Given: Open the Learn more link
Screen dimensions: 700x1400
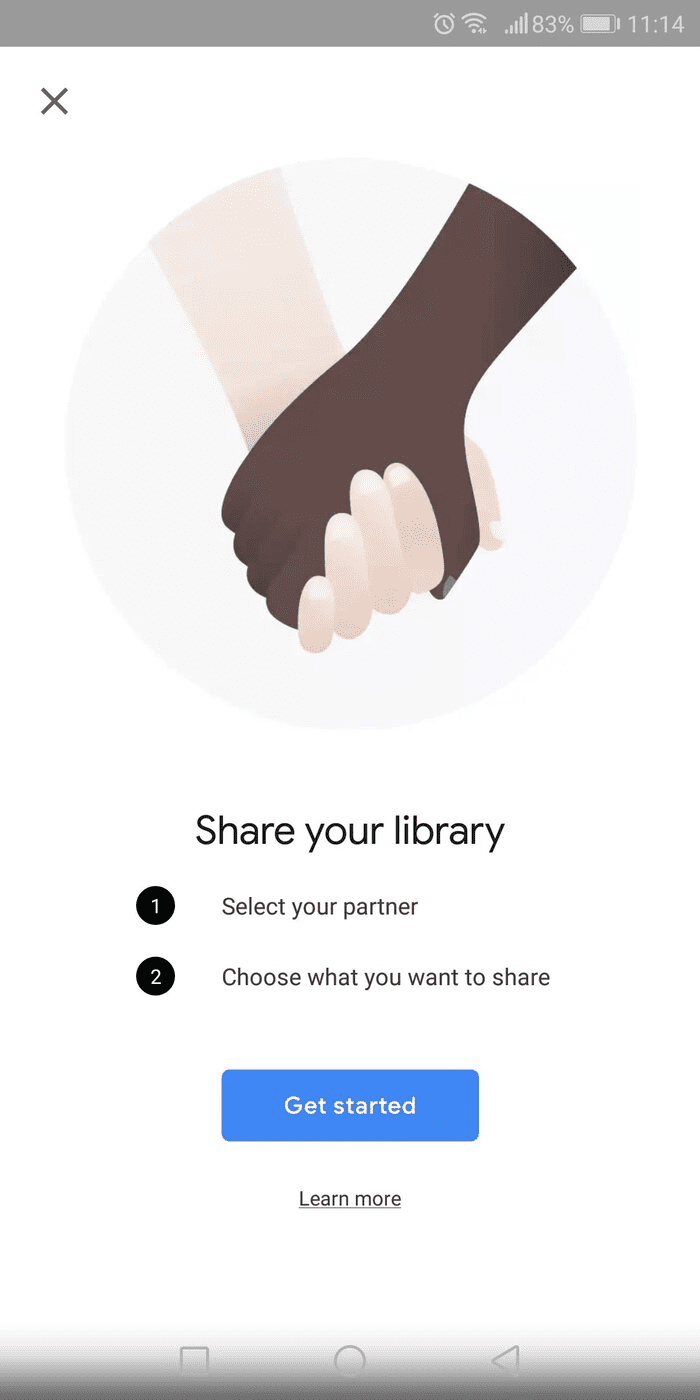Looking at the screenshot, I should (x=350, y=1199).
